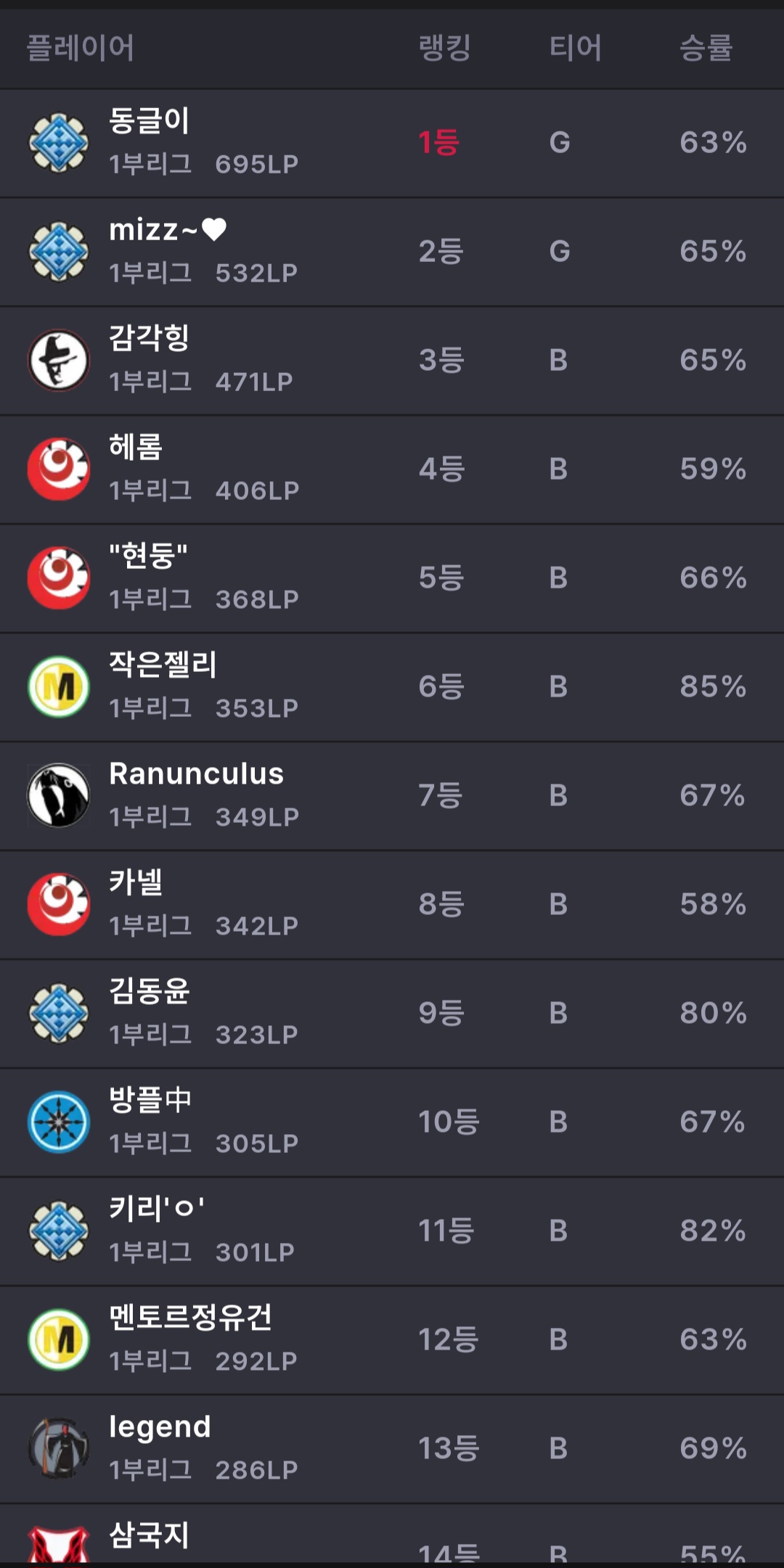Open Ranunculus player profile
Screen dimensions: 784x1568
(x=392, y=796)
